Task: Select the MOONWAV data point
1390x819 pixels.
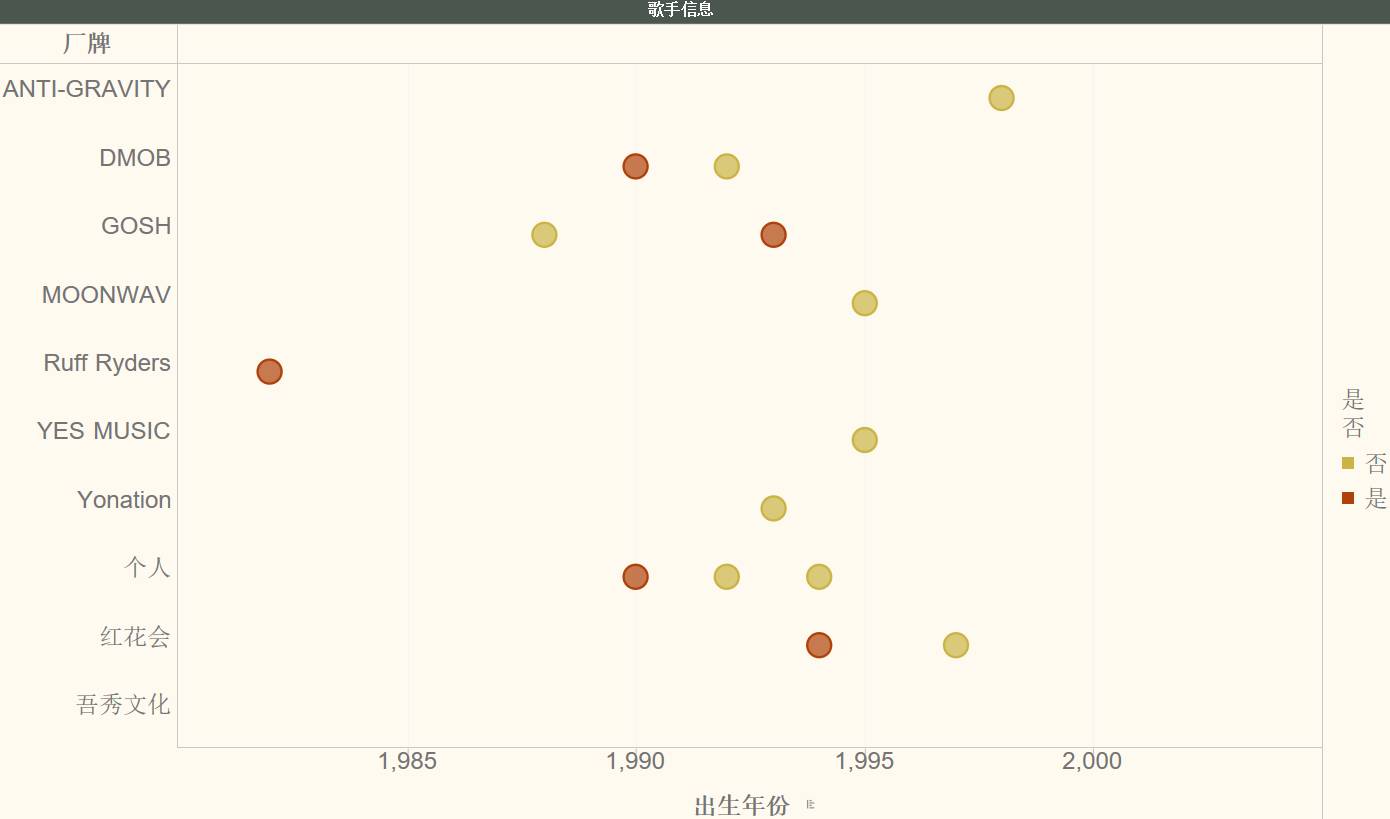Action: tap(864, 303)
